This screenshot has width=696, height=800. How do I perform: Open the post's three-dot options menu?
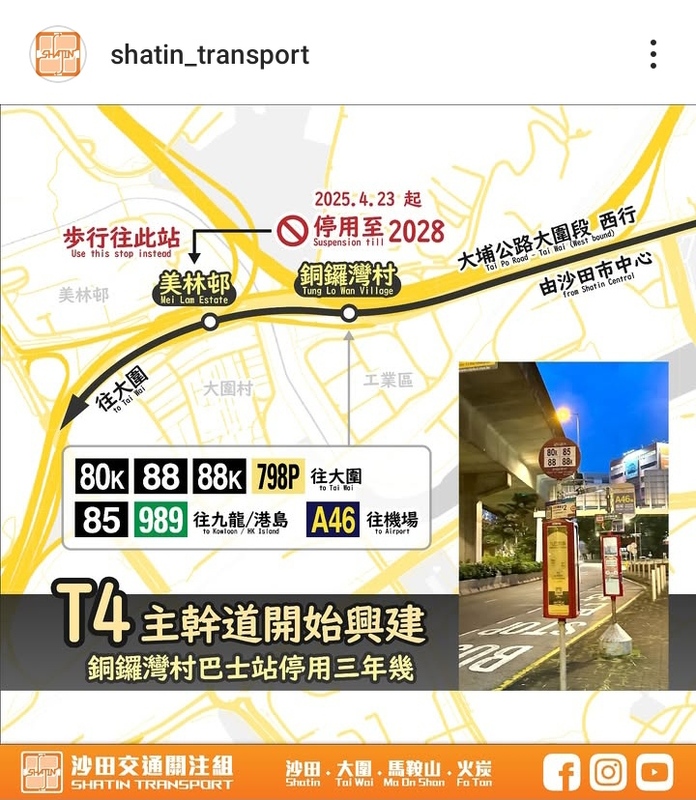coord(652,54)
